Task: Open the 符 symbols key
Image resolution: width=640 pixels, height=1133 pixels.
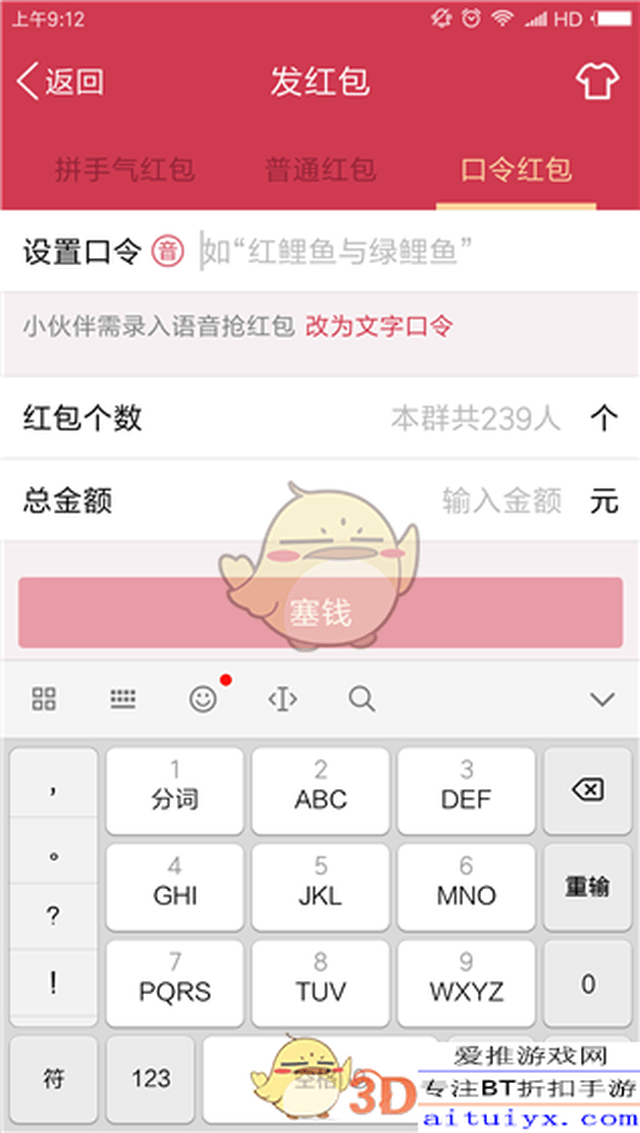Action: coord(53,1078)
